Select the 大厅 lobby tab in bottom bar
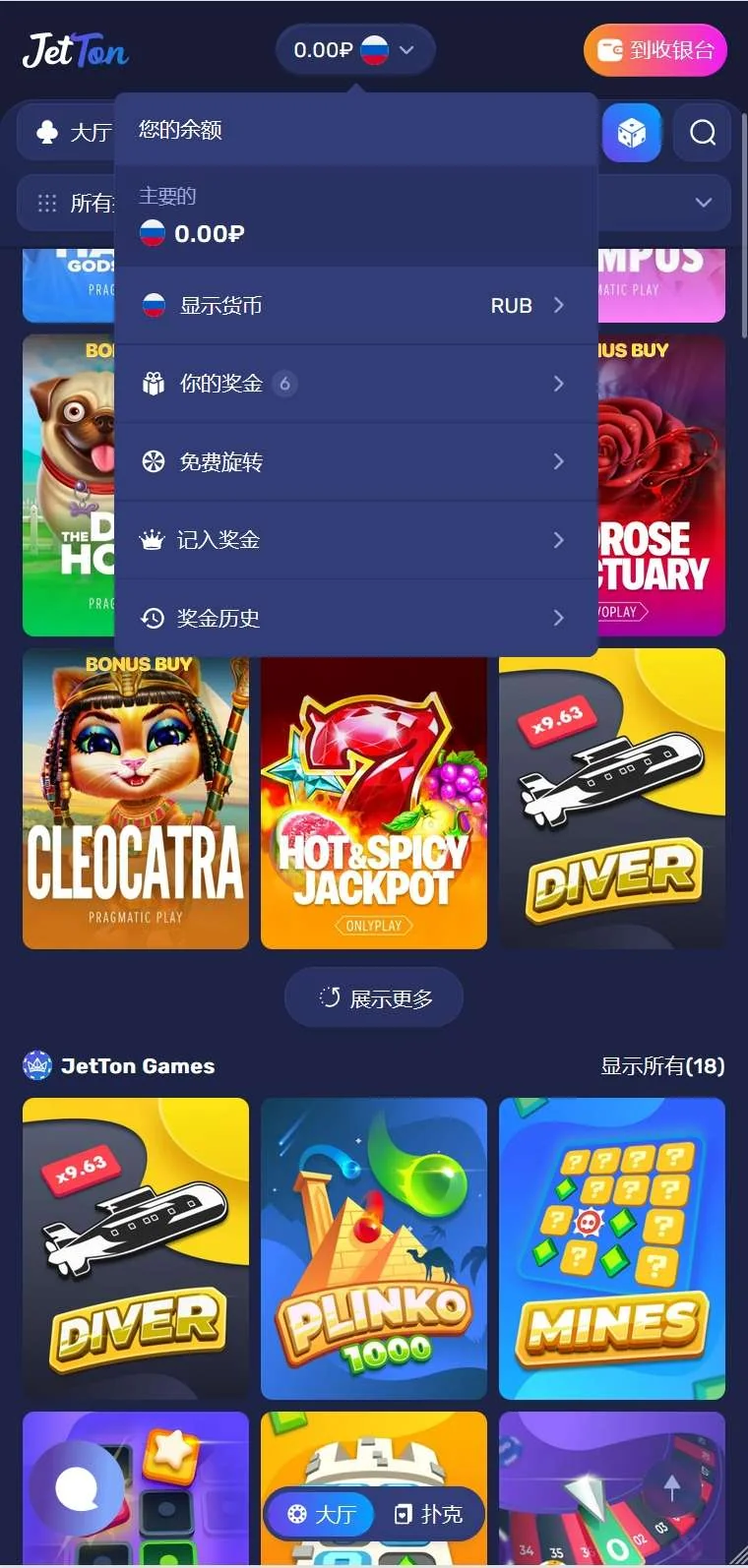The image size is (748, 1568). pyautogui.click(x=321, y=1514)
